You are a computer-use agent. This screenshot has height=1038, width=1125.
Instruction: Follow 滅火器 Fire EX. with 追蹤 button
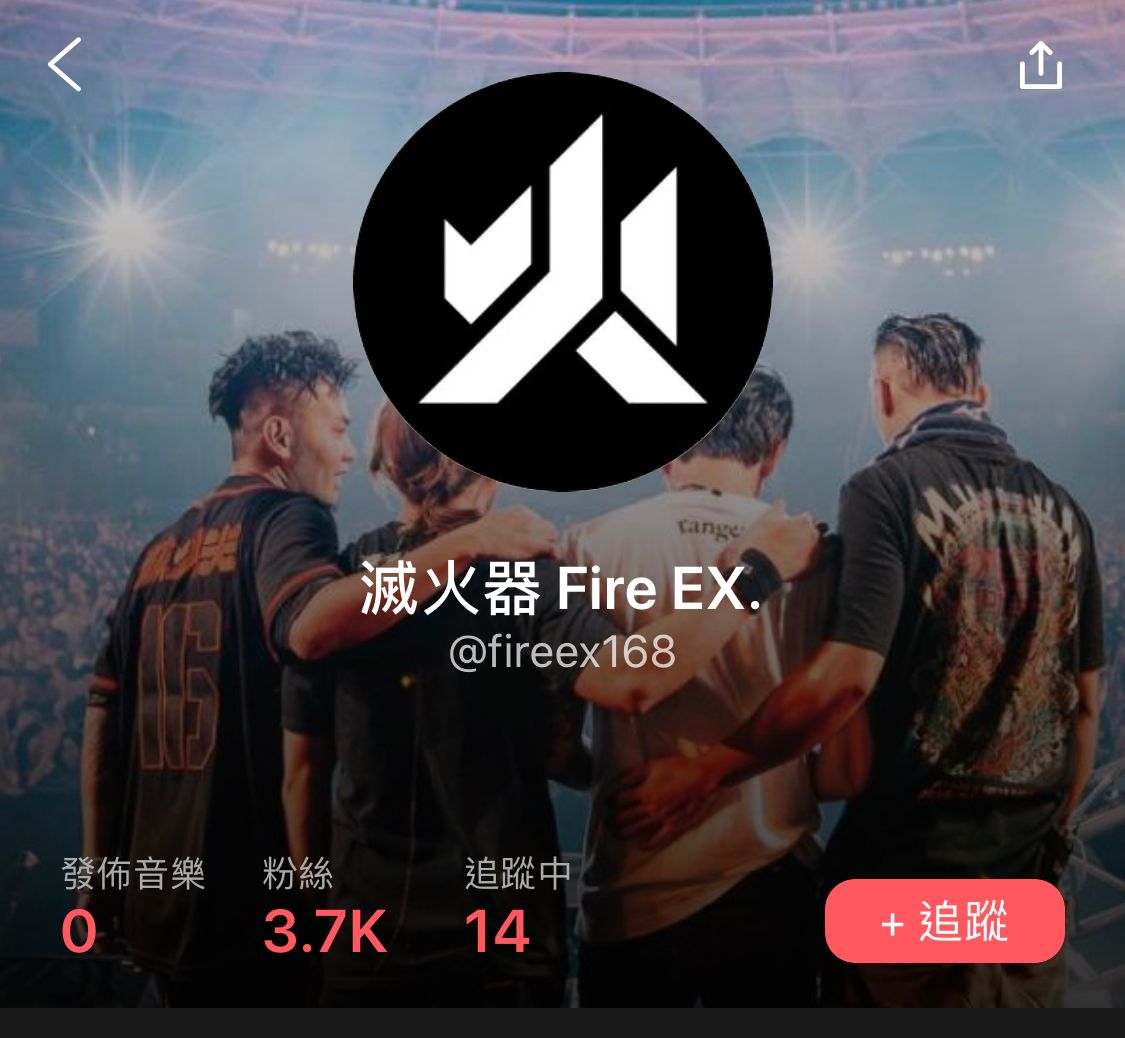coord(944,922)
